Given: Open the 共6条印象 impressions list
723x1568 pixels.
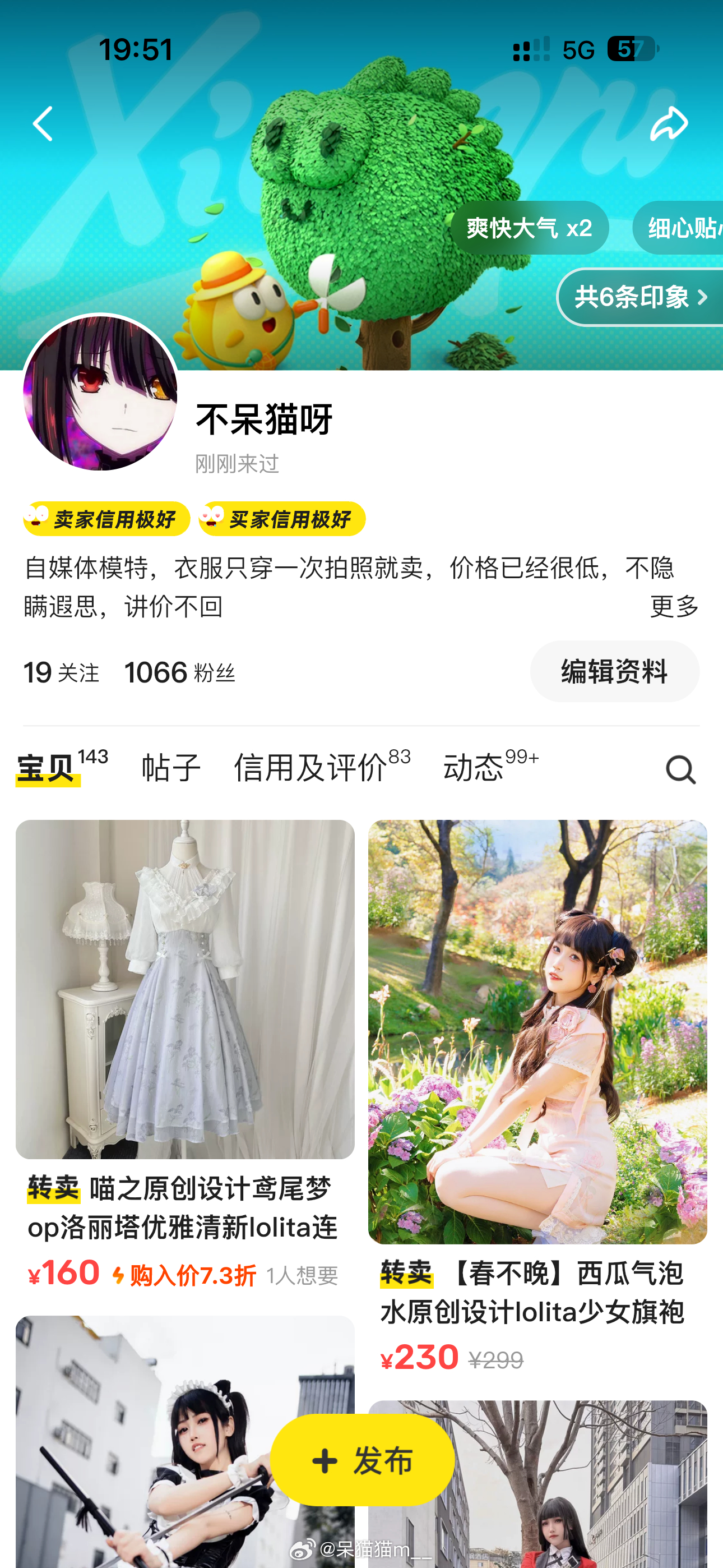Looking at the screenshot, I should tap(640, 297).
